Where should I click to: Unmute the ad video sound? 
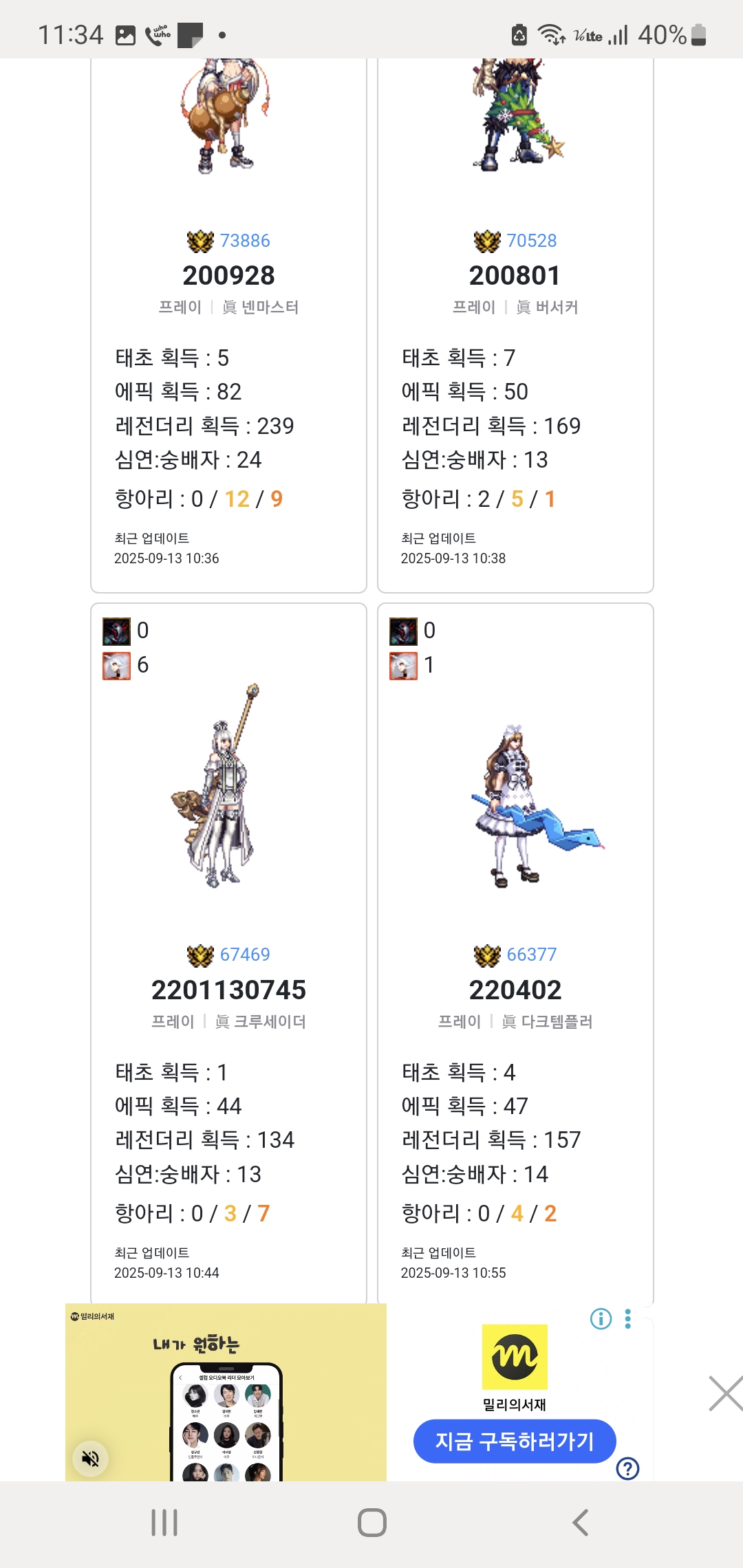pyautogui.click(x=91, y=1458)
